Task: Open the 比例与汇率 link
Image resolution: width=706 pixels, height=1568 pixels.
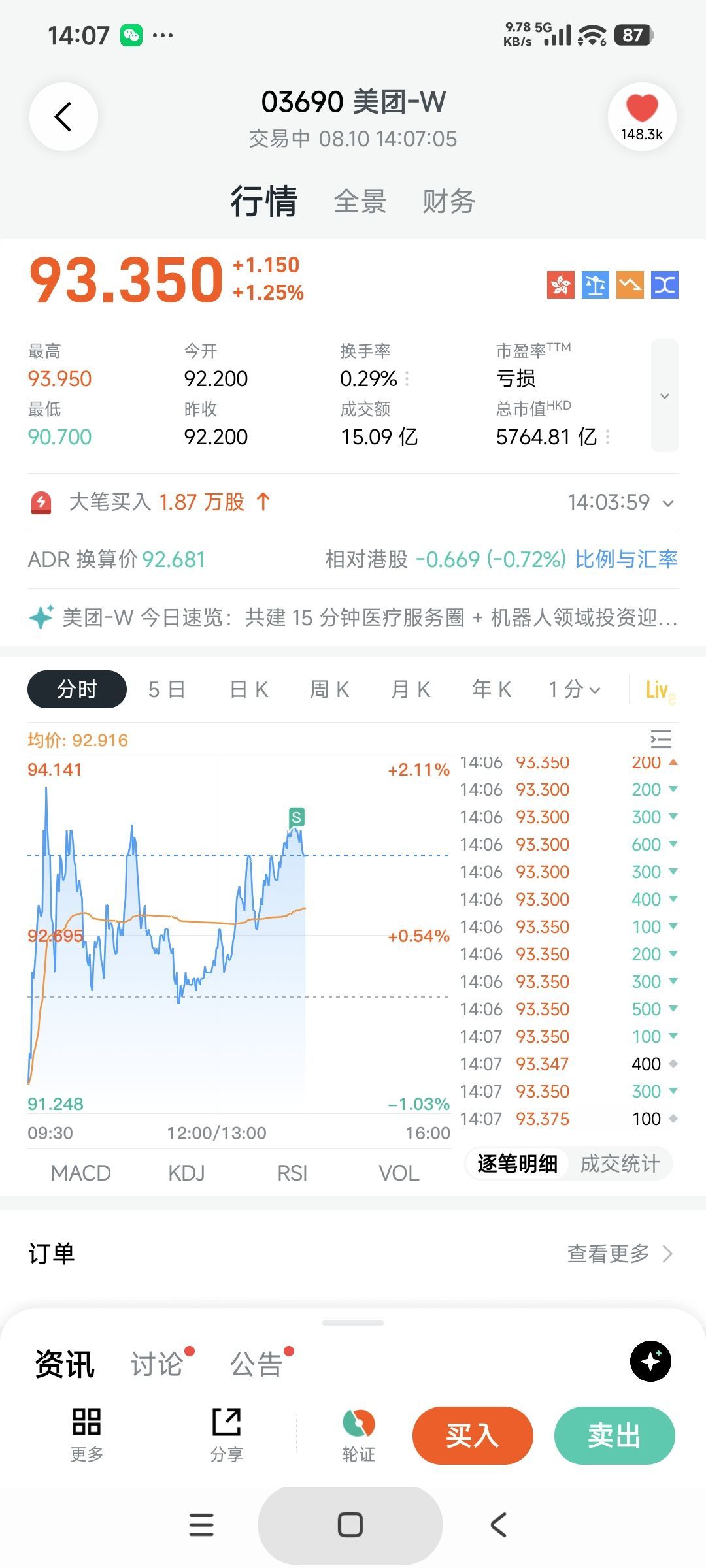Action: click(626, 559)
